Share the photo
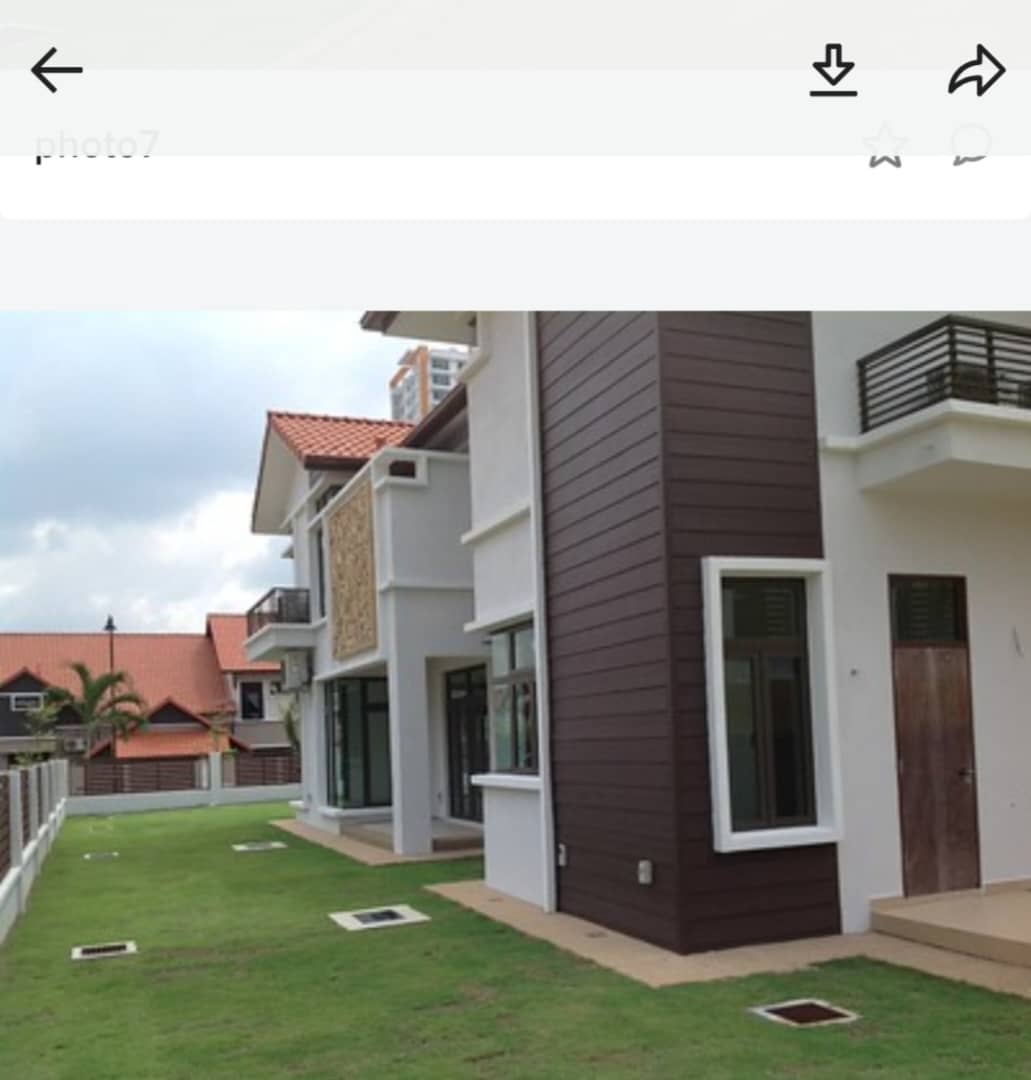The image size is (1031, 1080). pos(976,71)
